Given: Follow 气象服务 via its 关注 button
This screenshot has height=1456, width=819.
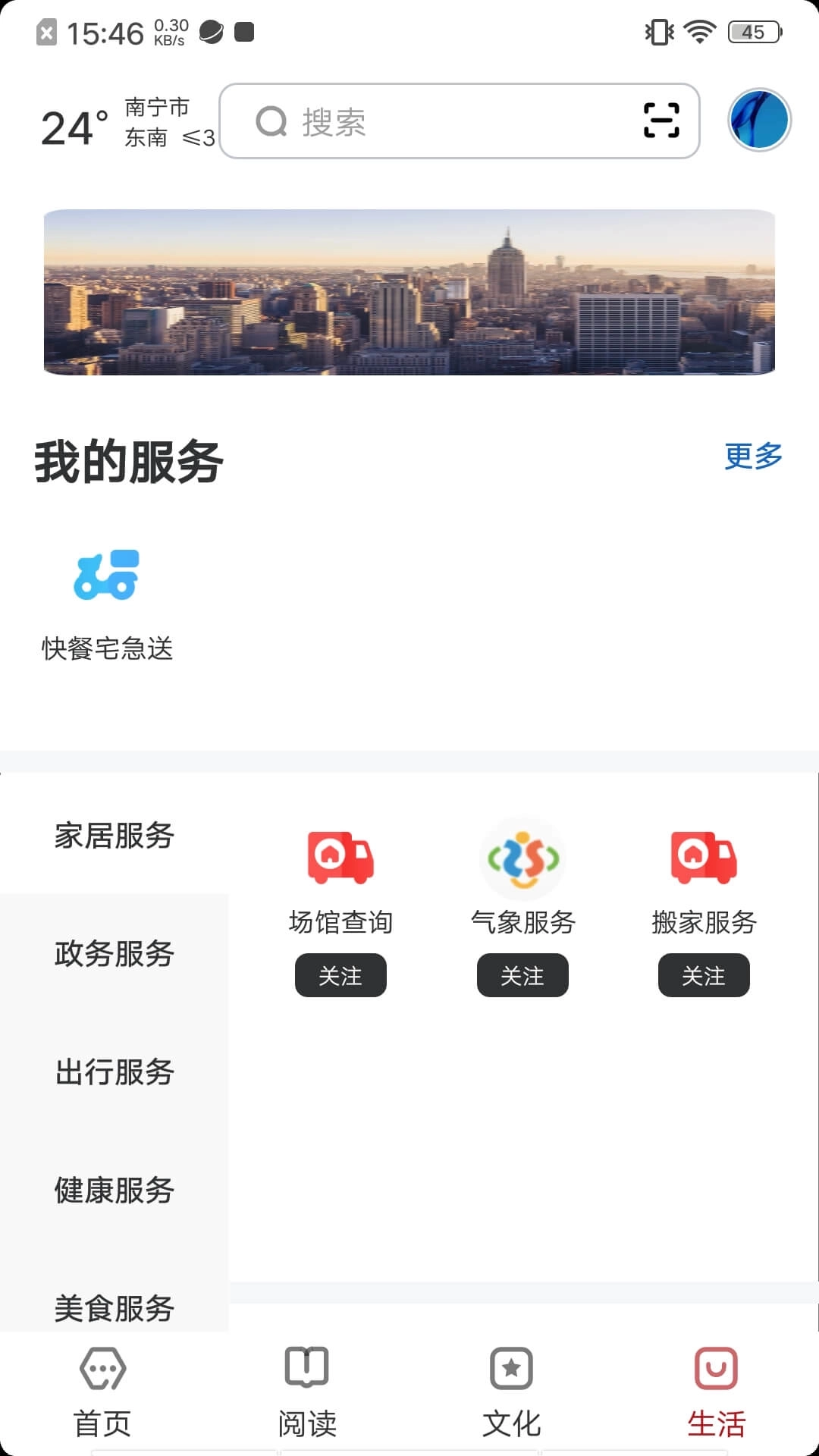Looking at the screenshot, I should pyautogui.click(x=522, y=976).
